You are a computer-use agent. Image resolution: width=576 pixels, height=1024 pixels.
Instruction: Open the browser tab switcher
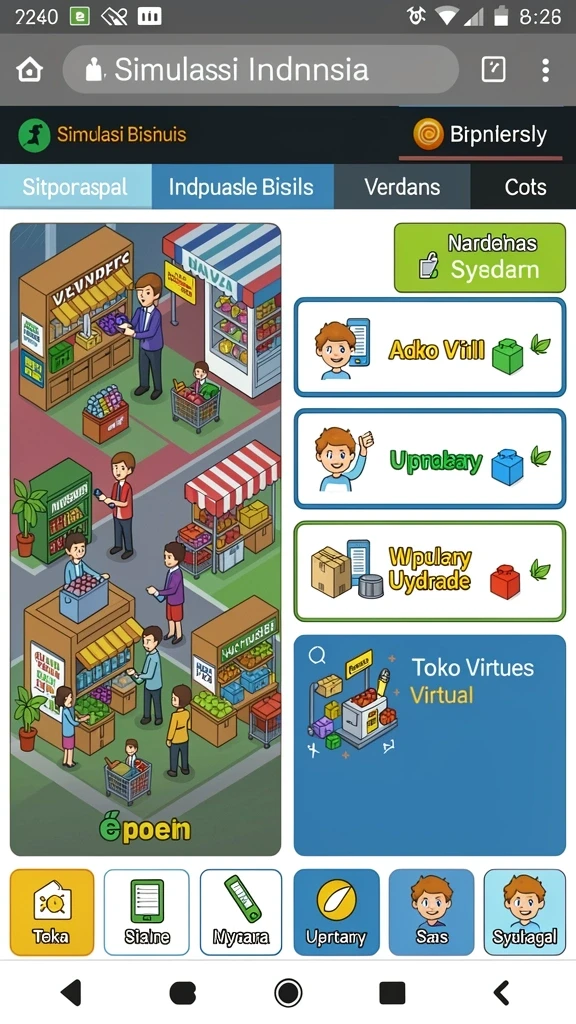[494, 69]
